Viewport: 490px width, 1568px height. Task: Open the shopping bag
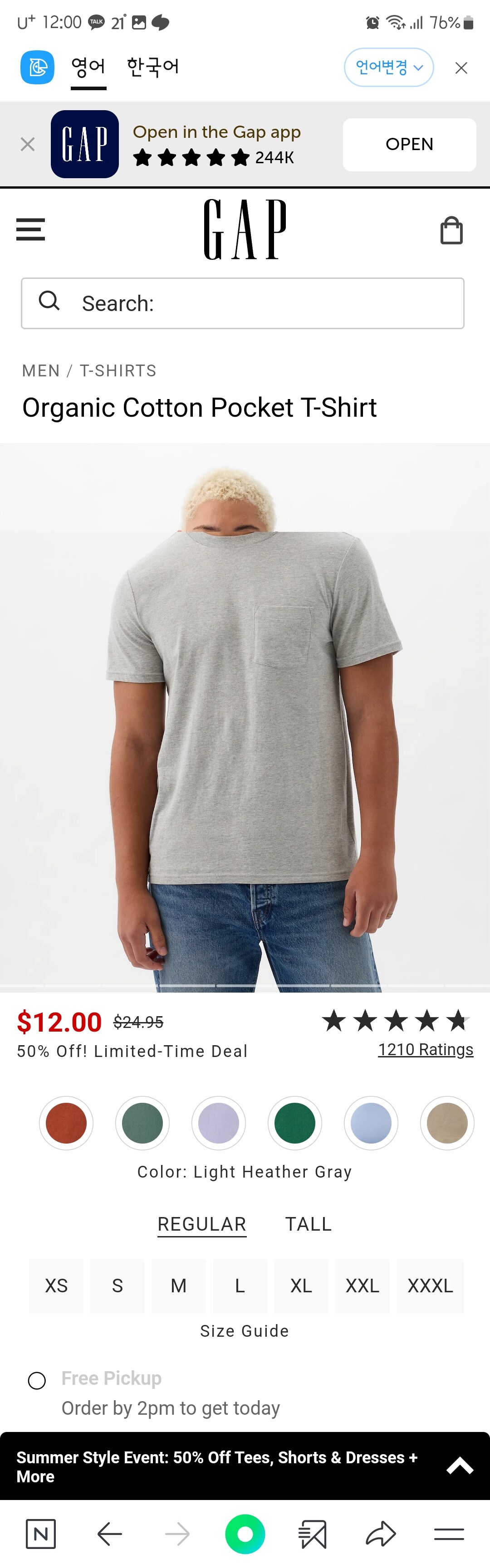coord(451,230)
